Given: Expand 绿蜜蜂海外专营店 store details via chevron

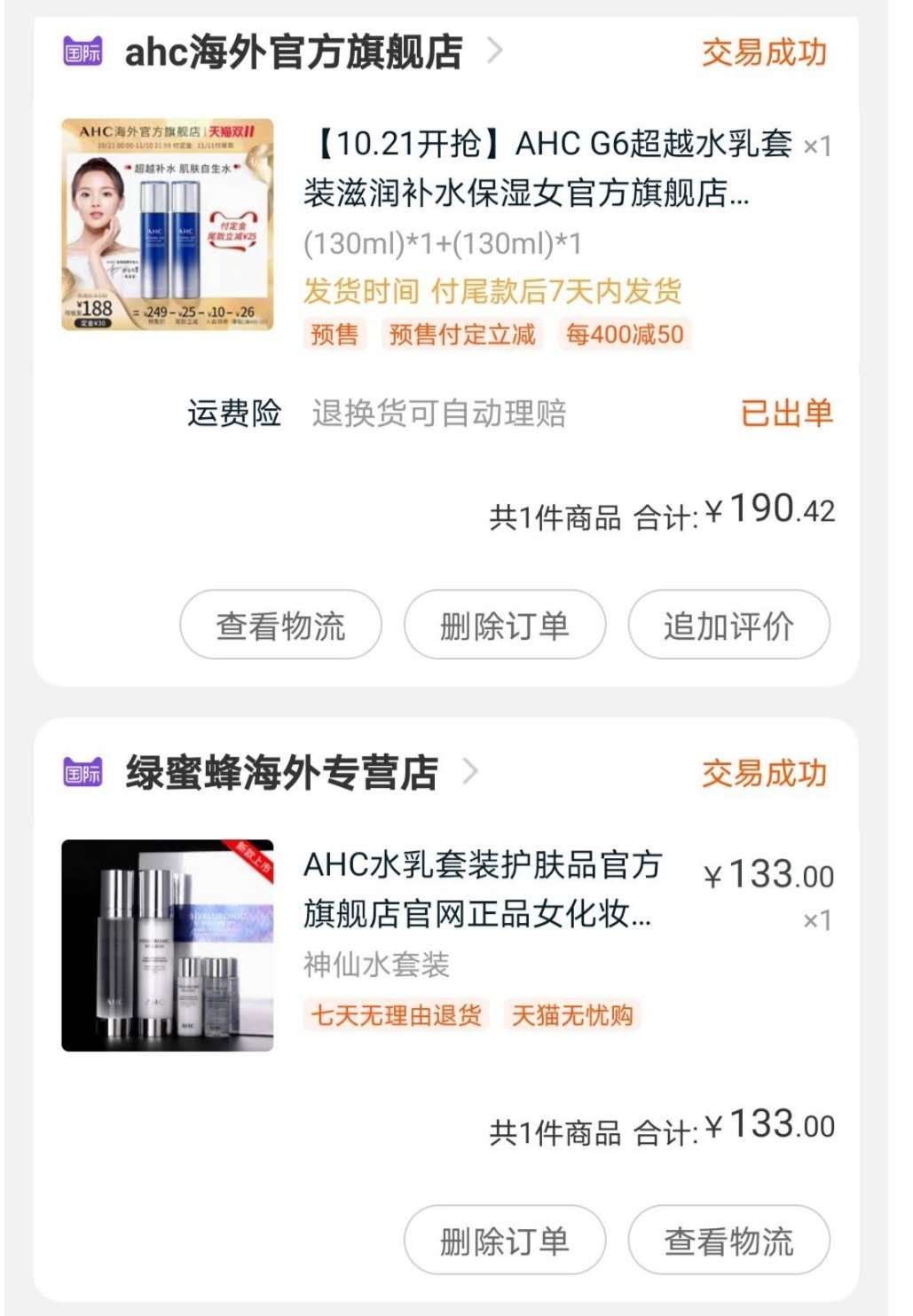Looking at the screenshot, I should [473, 773].
